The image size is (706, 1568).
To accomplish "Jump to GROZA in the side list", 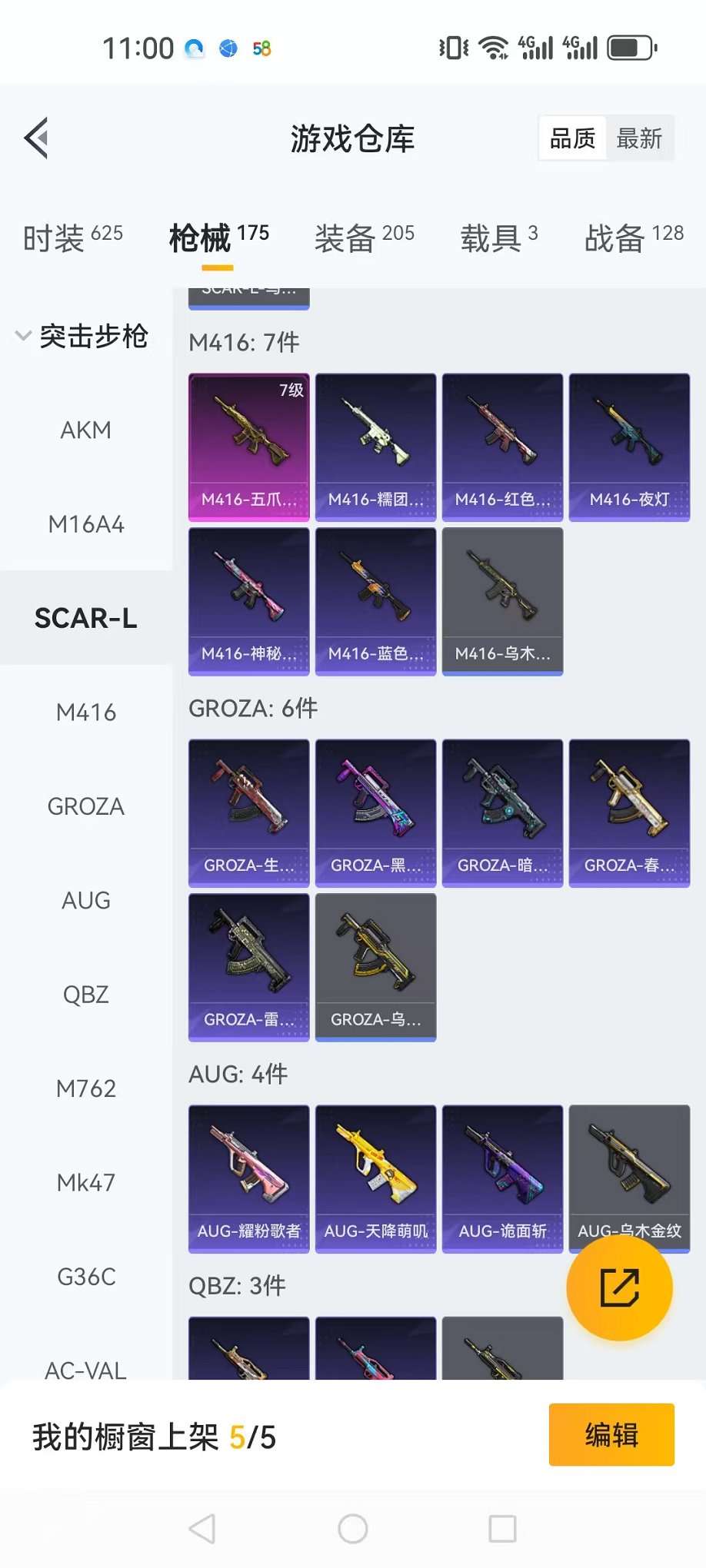I will (86, 806).
